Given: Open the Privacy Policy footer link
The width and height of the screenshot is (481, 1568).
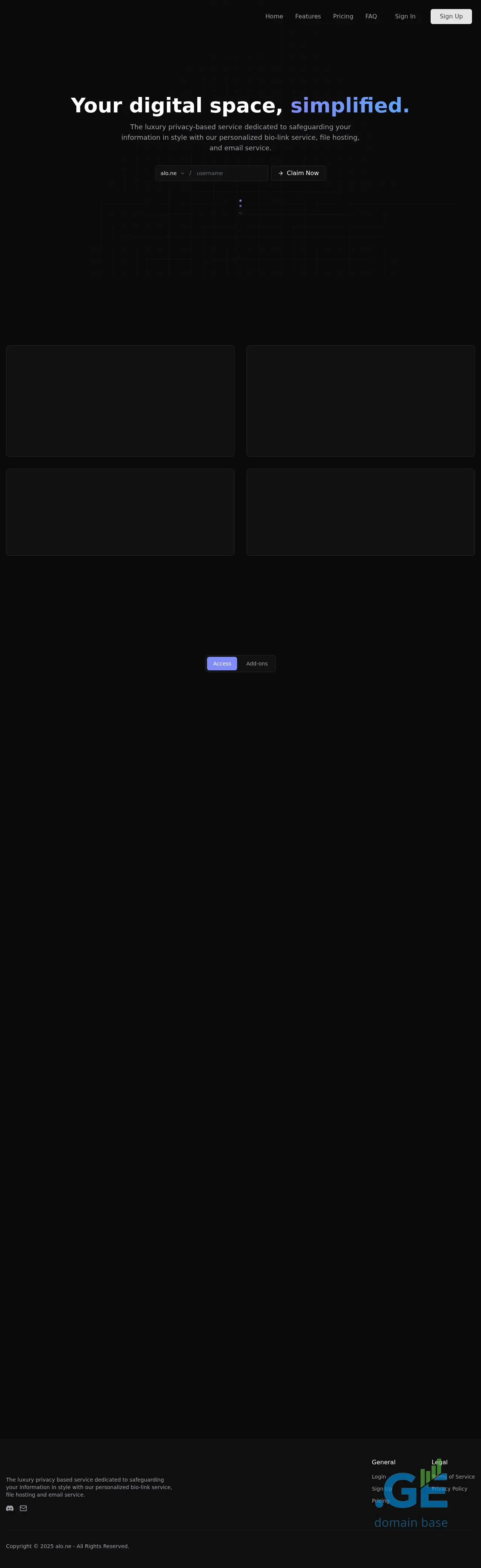Looking at the screenshot, I should (x=457, y=1489).
